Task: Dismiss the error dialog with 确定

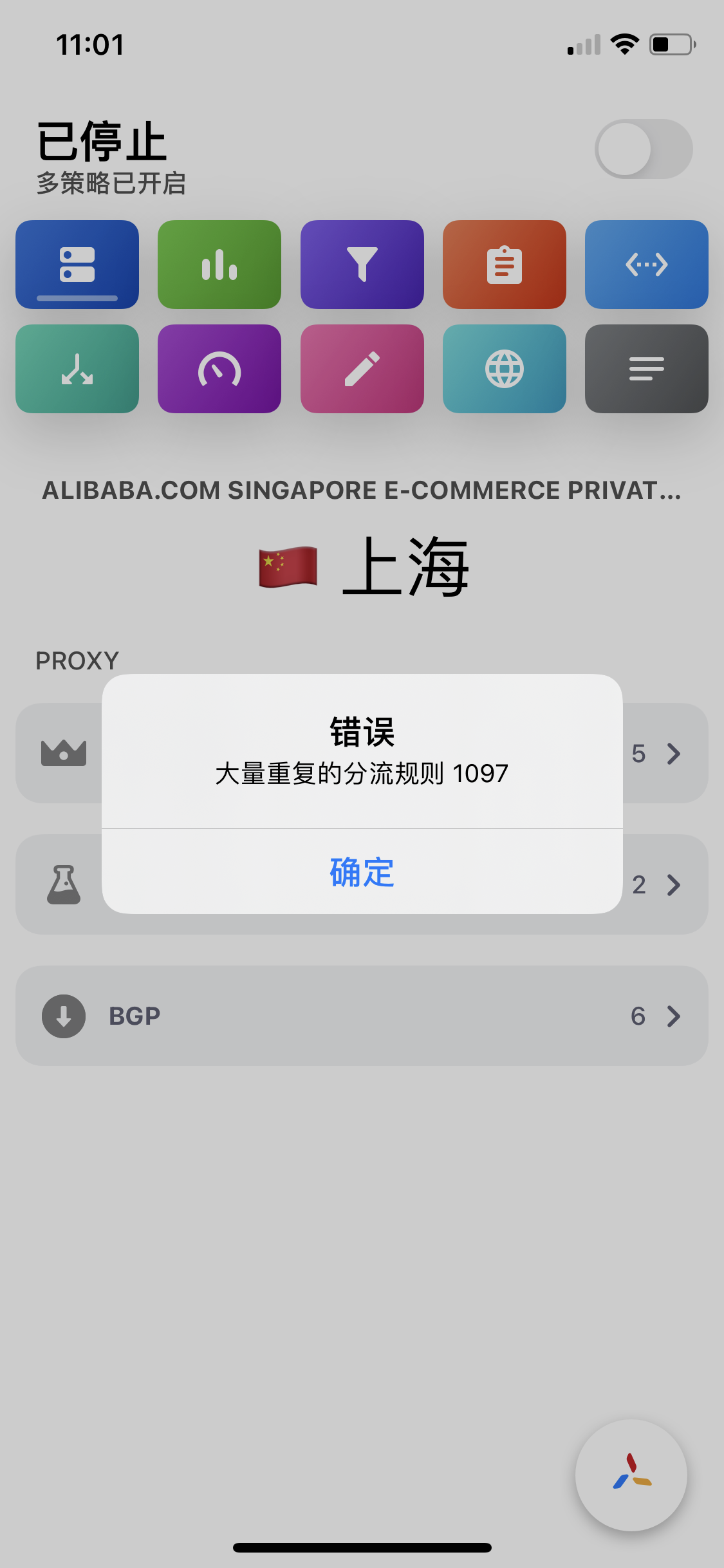Action: pos(362,872)
